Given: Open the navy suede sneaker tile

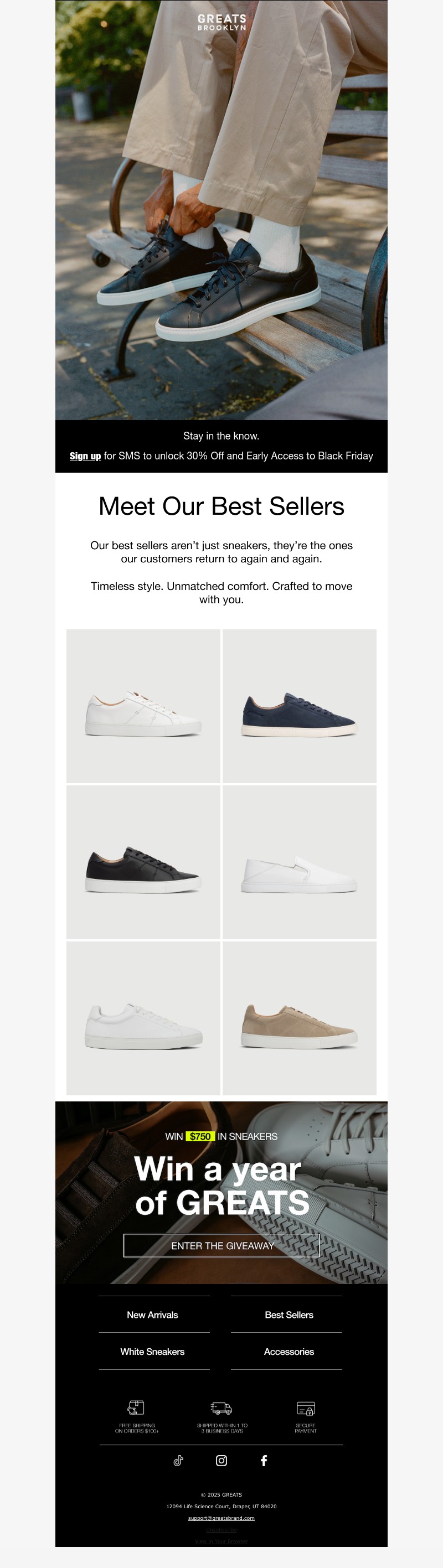Looking at the screenshot, I should click(299, 706).
